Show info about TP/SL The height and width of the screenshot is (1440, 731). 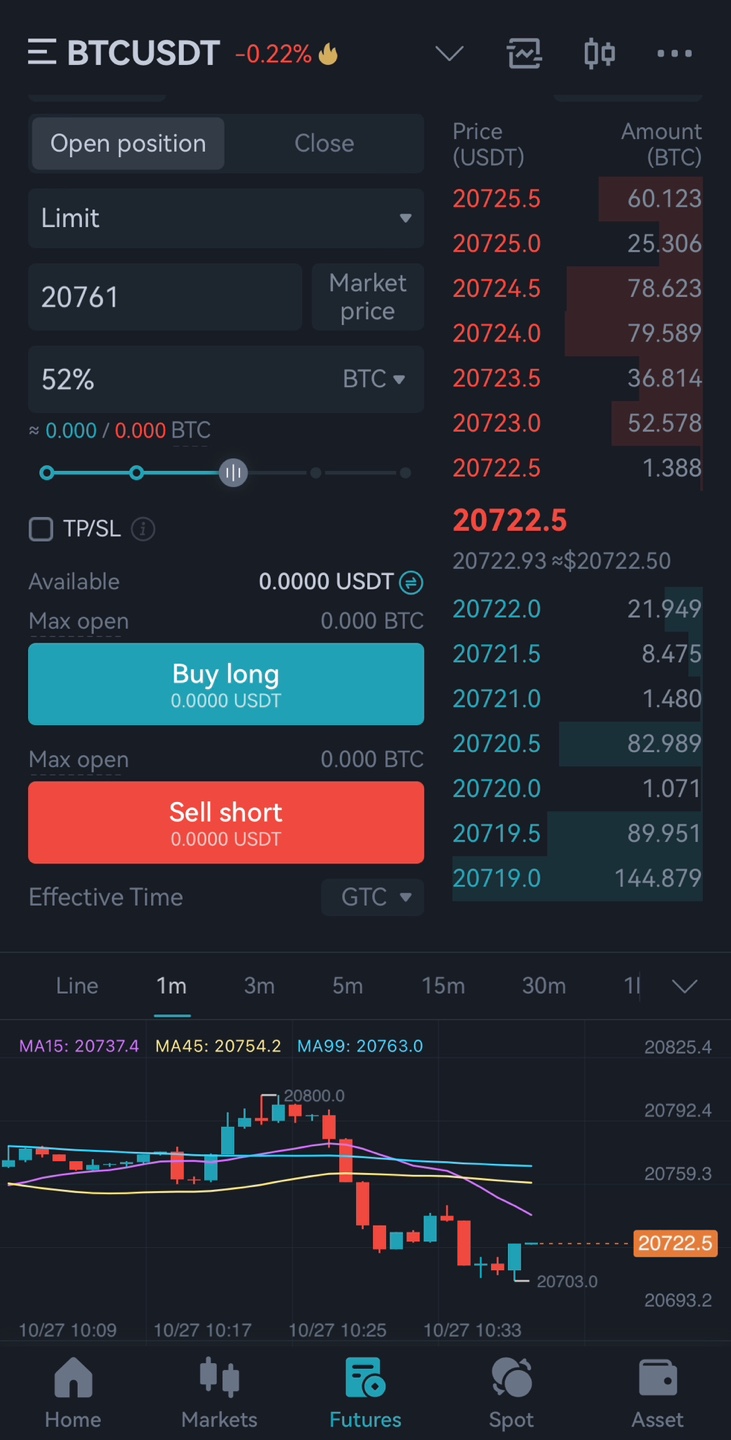point(143,529)
